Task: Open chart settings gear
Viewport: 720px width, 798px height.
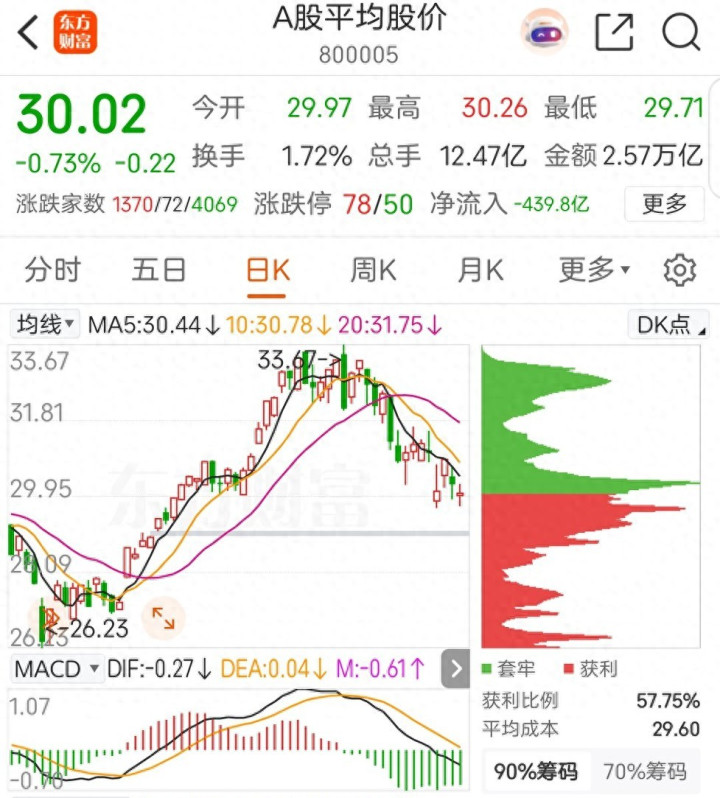Action: click(x=680, y=270)
